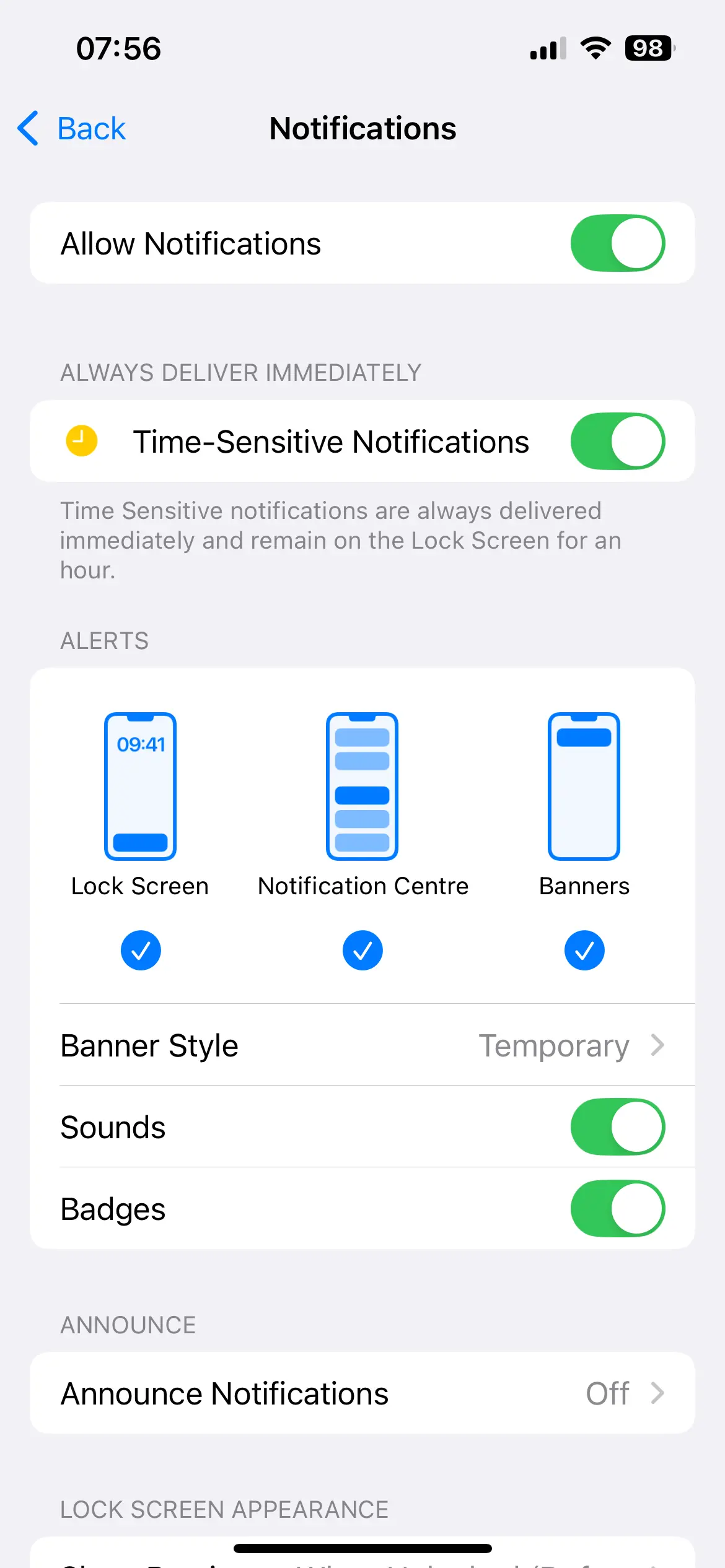Tap the battery level indicator
The image size is (725, 1568).
point(648,48)
